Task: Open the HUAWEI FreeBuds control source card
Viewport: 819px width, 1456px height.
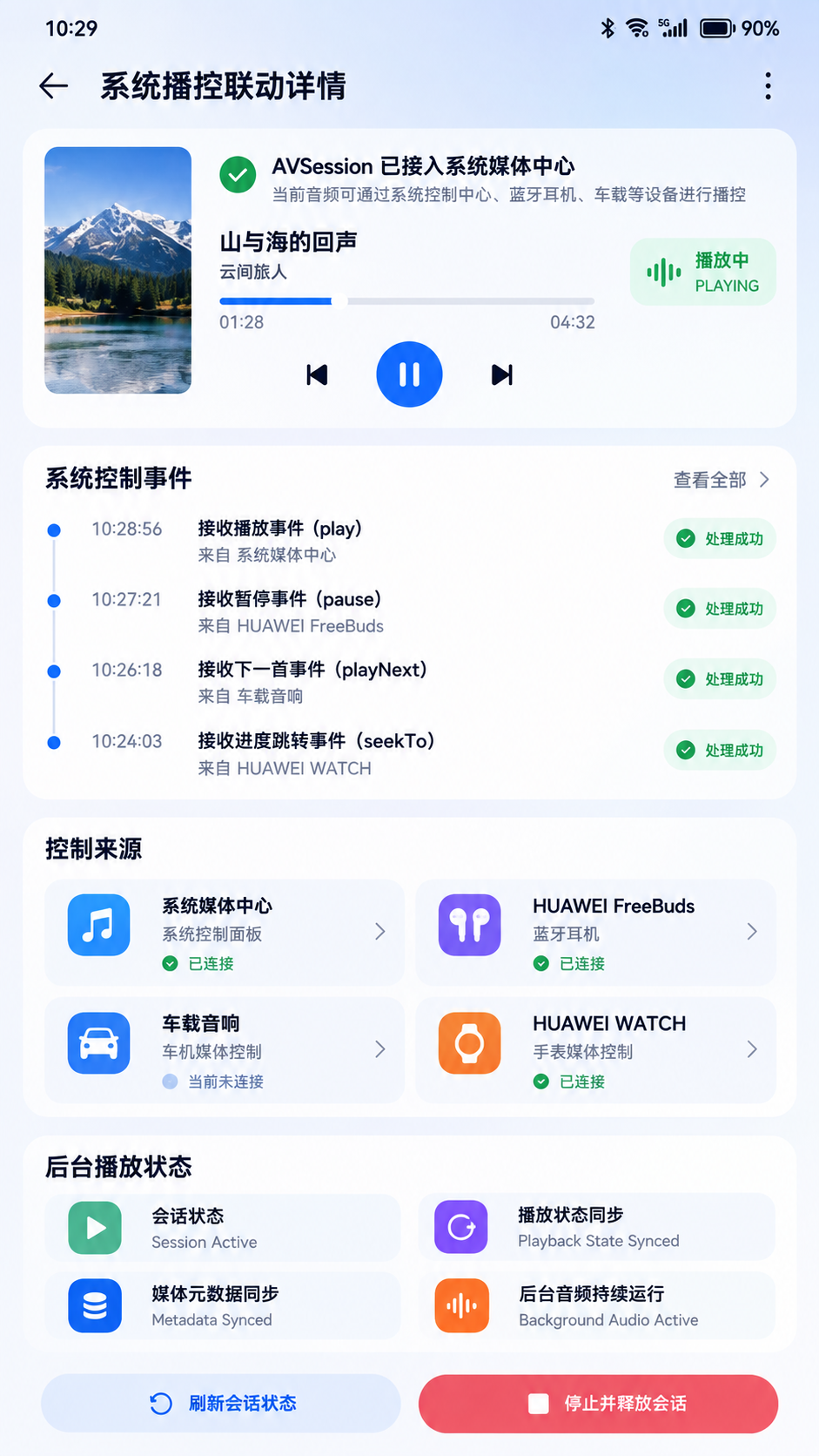Action: pos(596,933)
